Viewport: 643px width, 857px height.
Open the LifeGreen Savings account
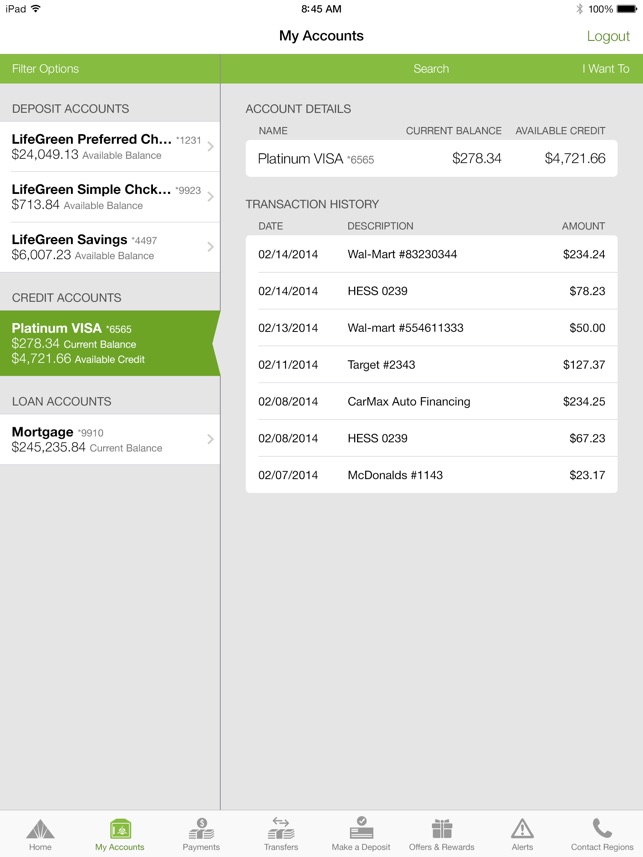pos(110,247)
